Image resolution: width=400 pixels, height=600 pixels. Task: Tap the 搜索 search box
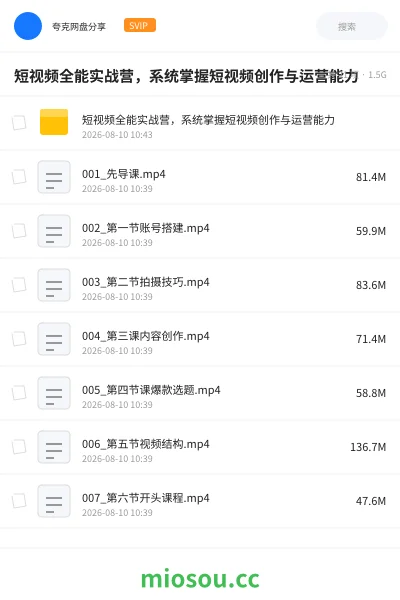click(x=351, y=26)
